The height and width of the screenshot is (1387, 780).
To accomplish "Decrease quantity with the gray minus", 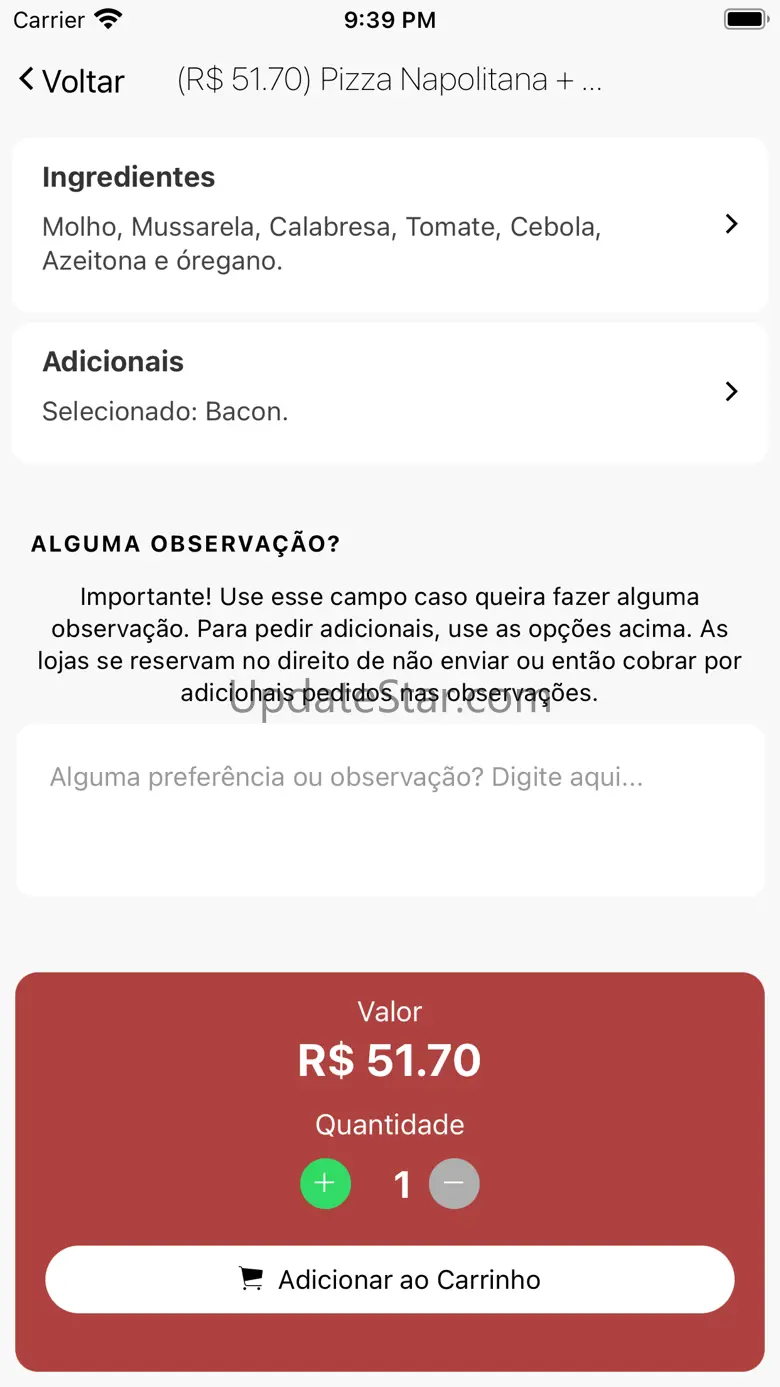I will [454, 1184].
